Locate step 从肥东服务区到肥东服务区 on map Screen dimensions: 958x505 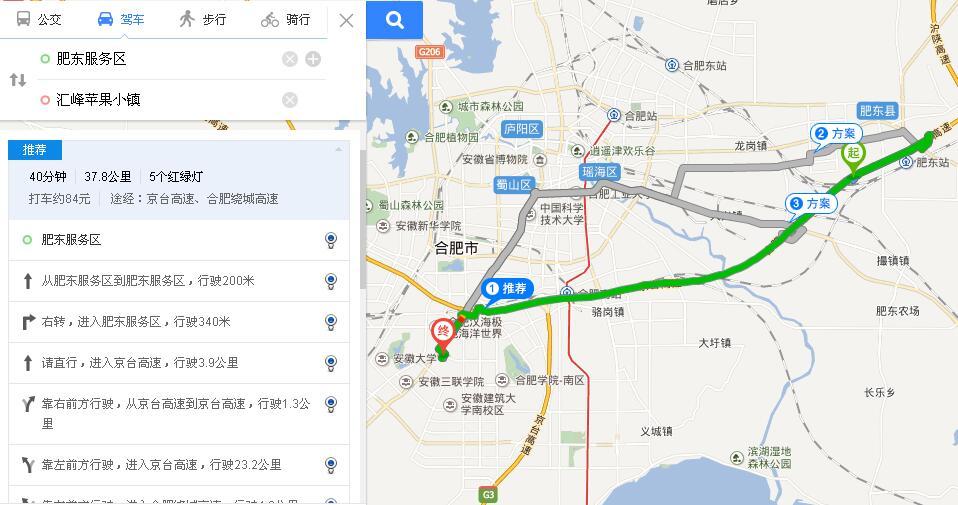pyautogui.click(x=331, y=281)
